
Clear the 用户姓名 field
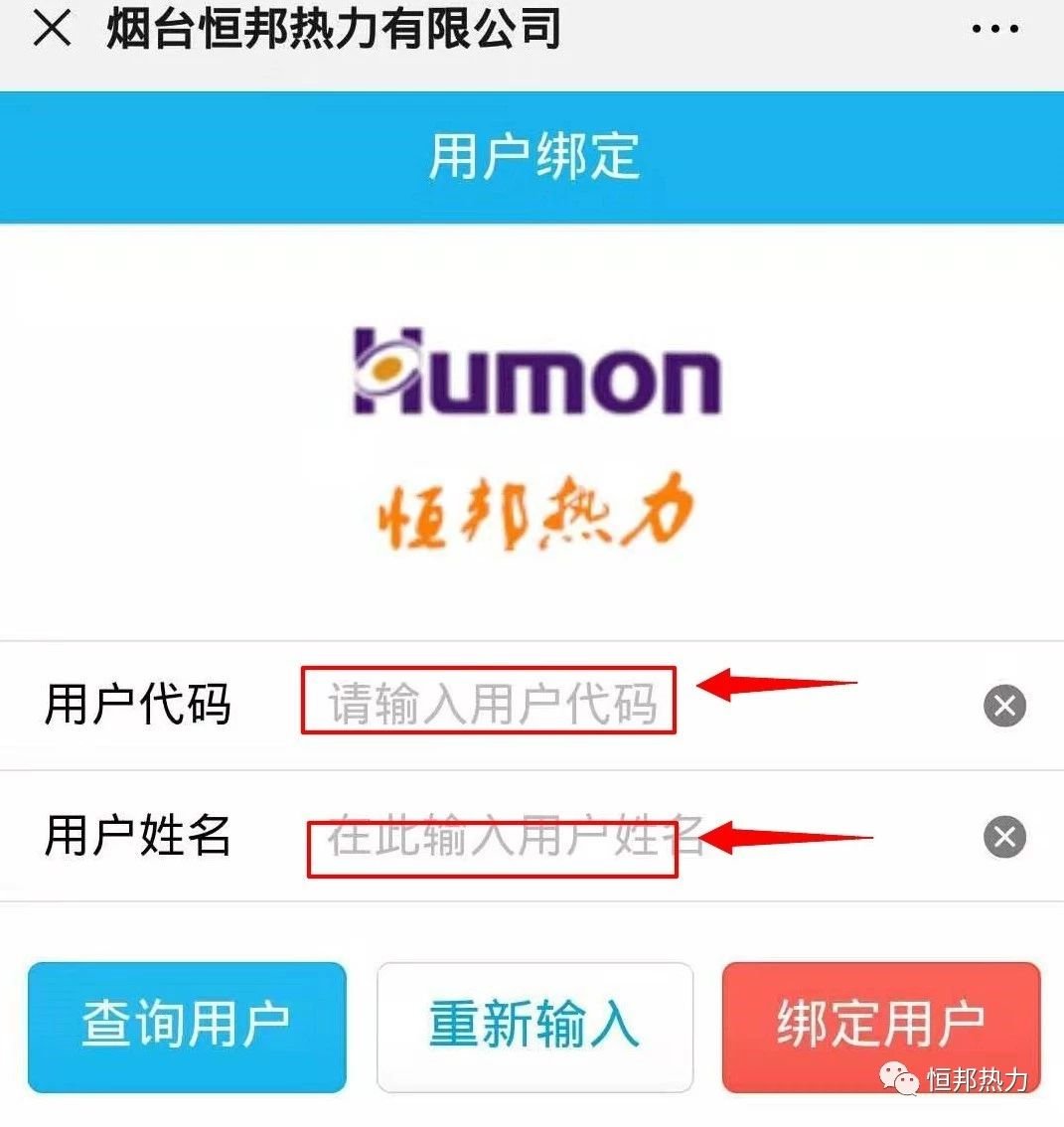coord(1004,837)
